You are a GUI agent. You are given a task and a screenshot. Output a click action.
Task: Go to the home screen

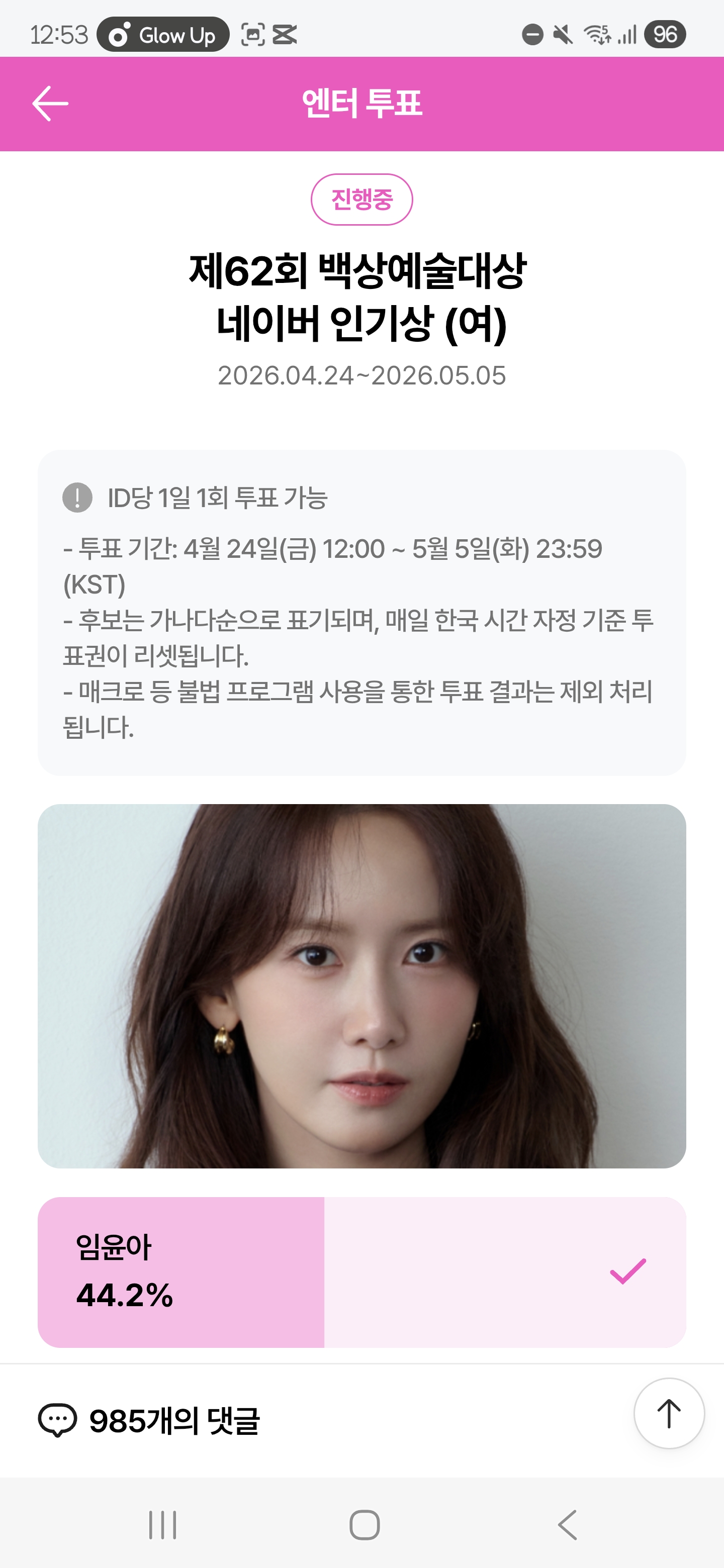coord(364,1525)
